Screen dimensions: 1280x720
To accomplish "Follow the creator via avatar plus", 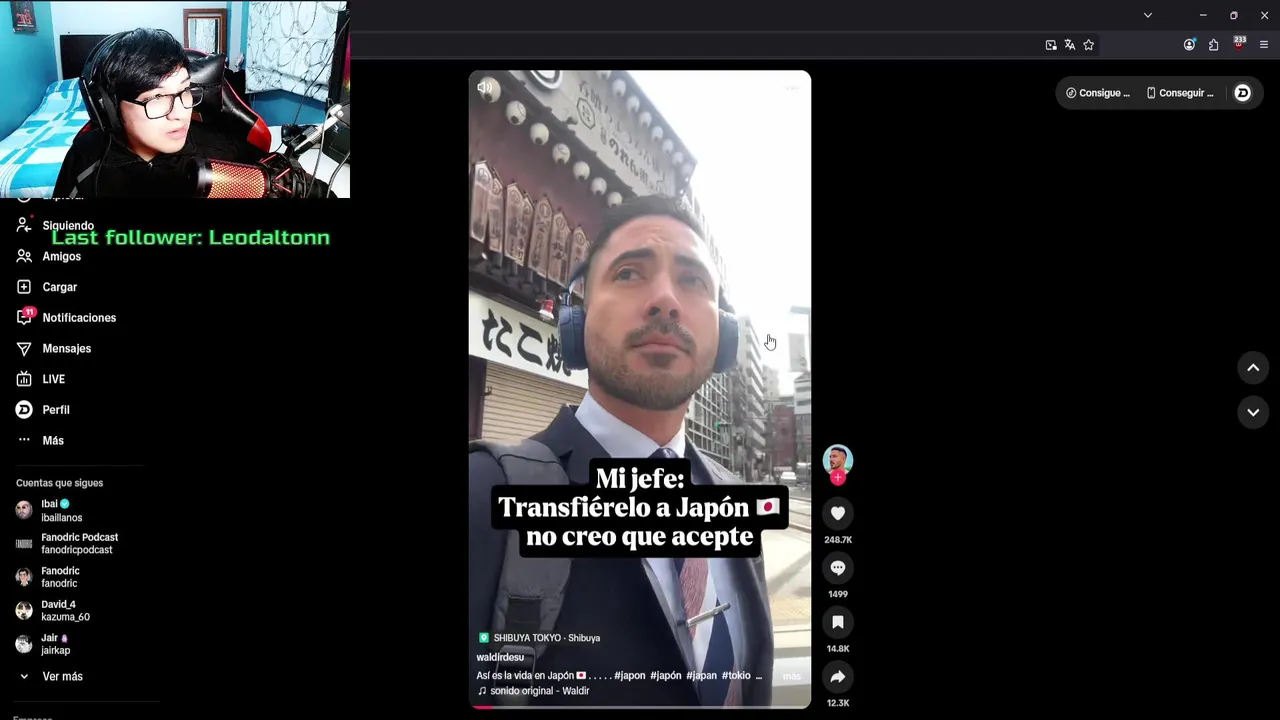I will coord(837,478).
